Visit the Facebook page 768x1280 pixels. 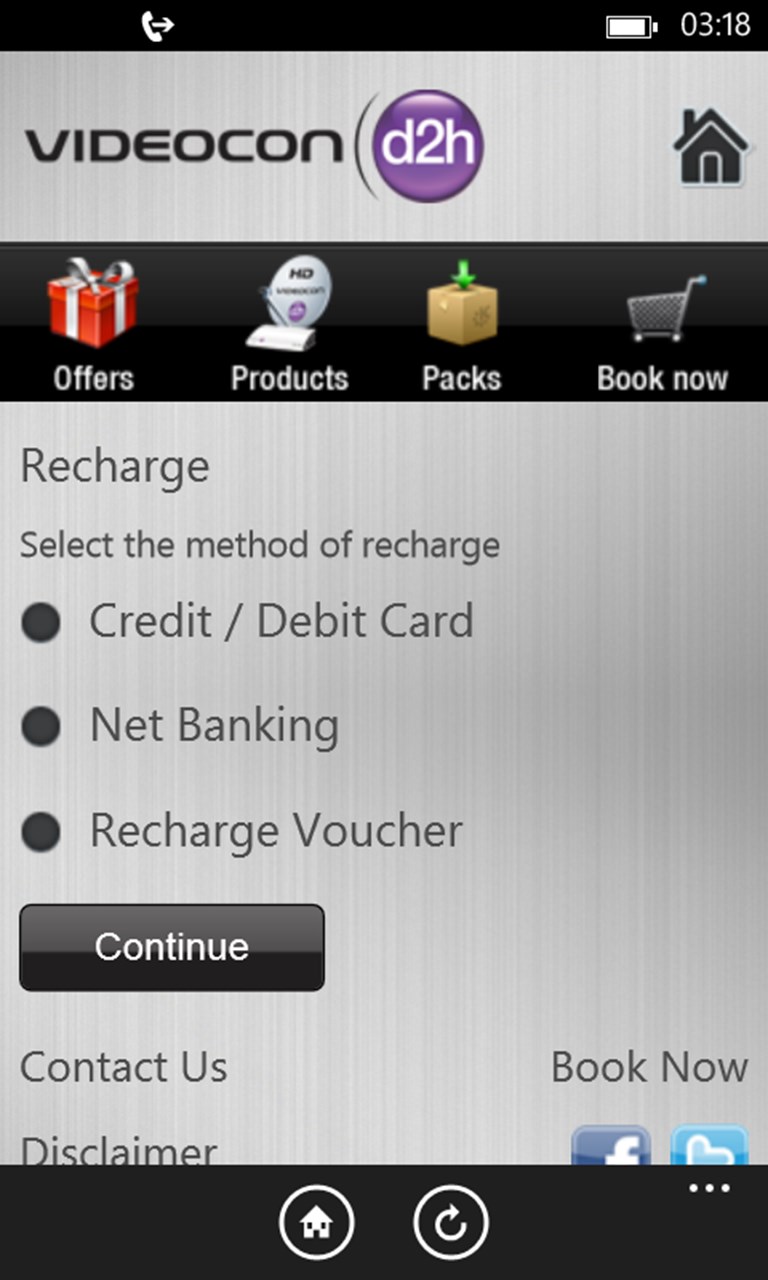click(x=610, y=1147)
